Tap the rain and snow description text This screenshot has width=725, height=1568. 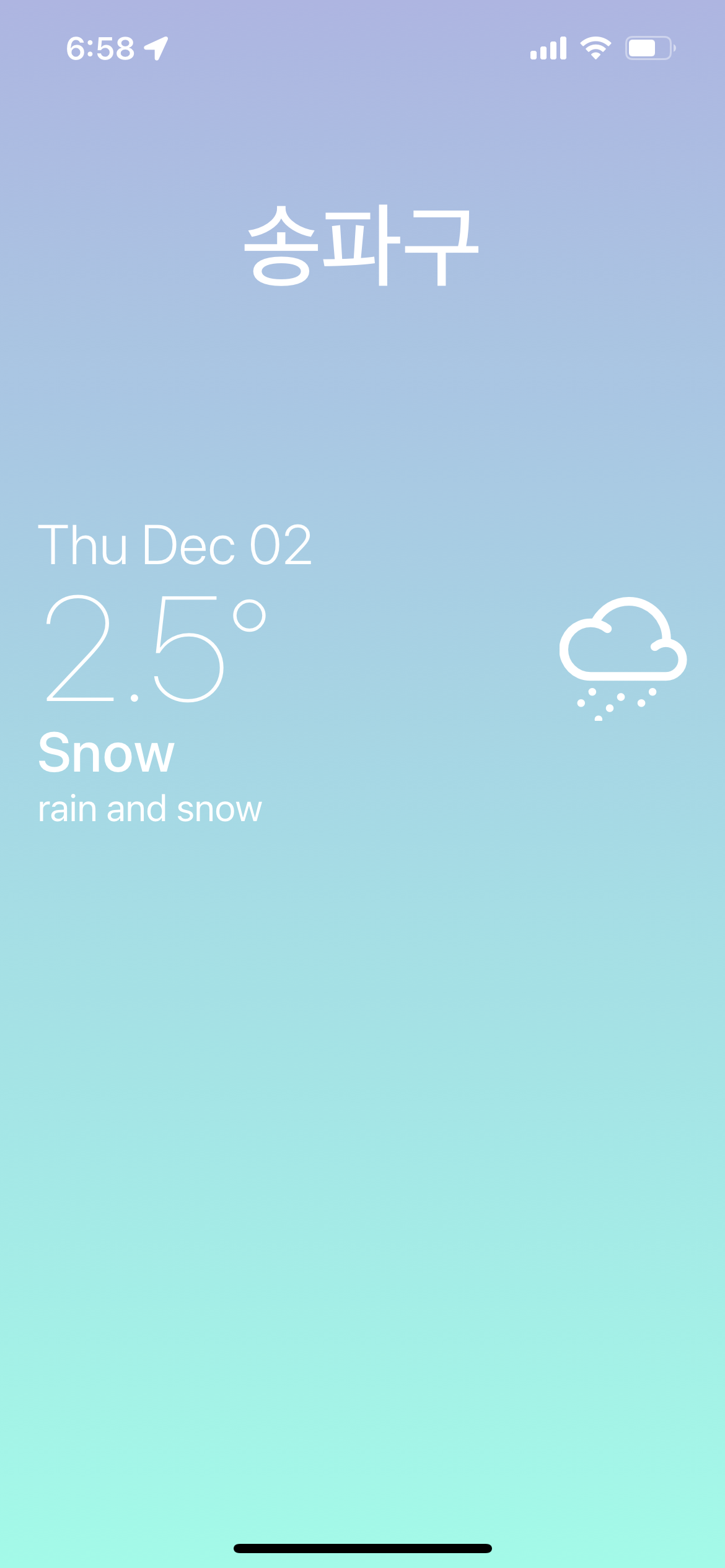pos(151,807)
